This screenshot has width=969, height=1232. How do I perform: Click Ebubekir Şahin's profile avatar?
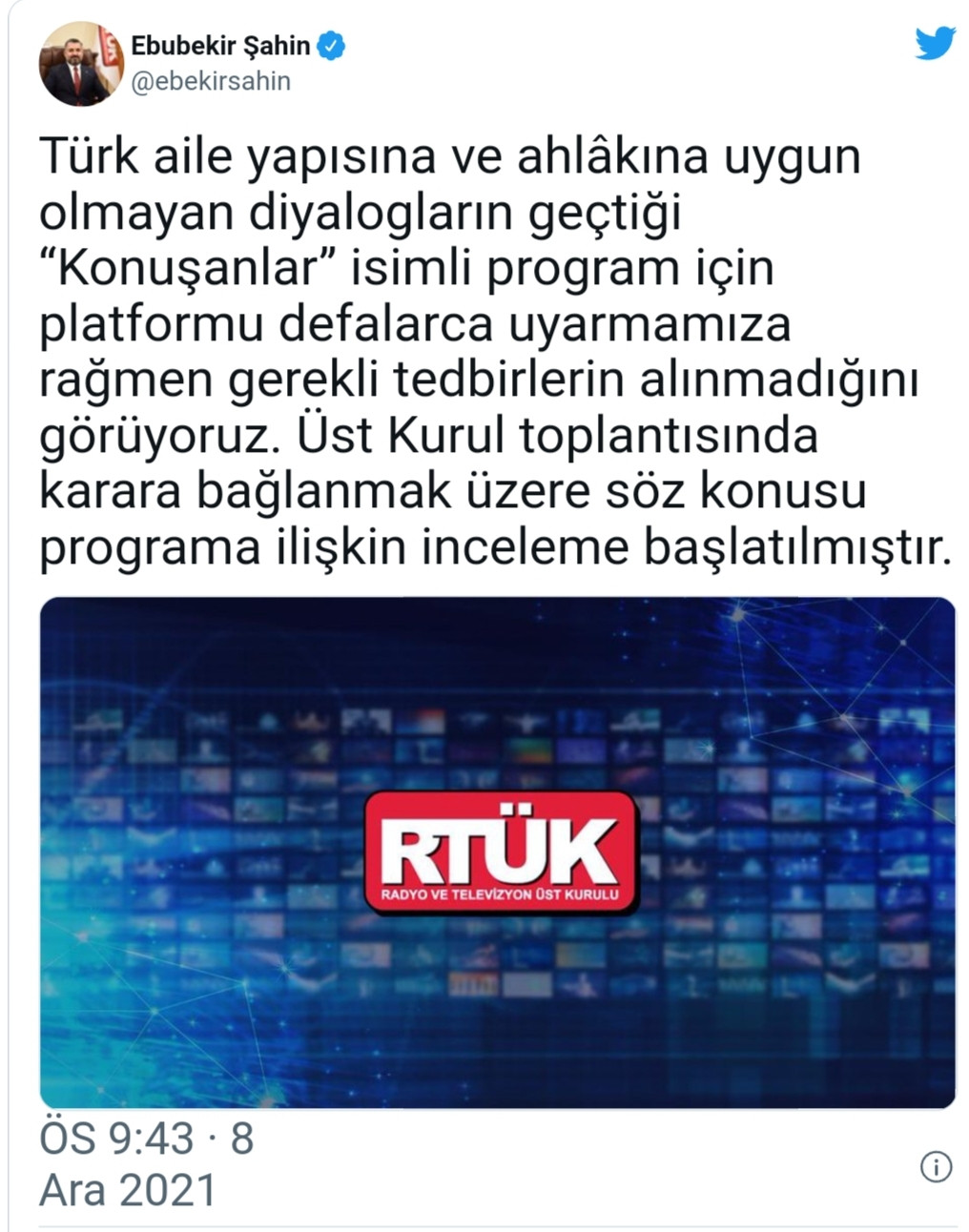tap(80, 54)
